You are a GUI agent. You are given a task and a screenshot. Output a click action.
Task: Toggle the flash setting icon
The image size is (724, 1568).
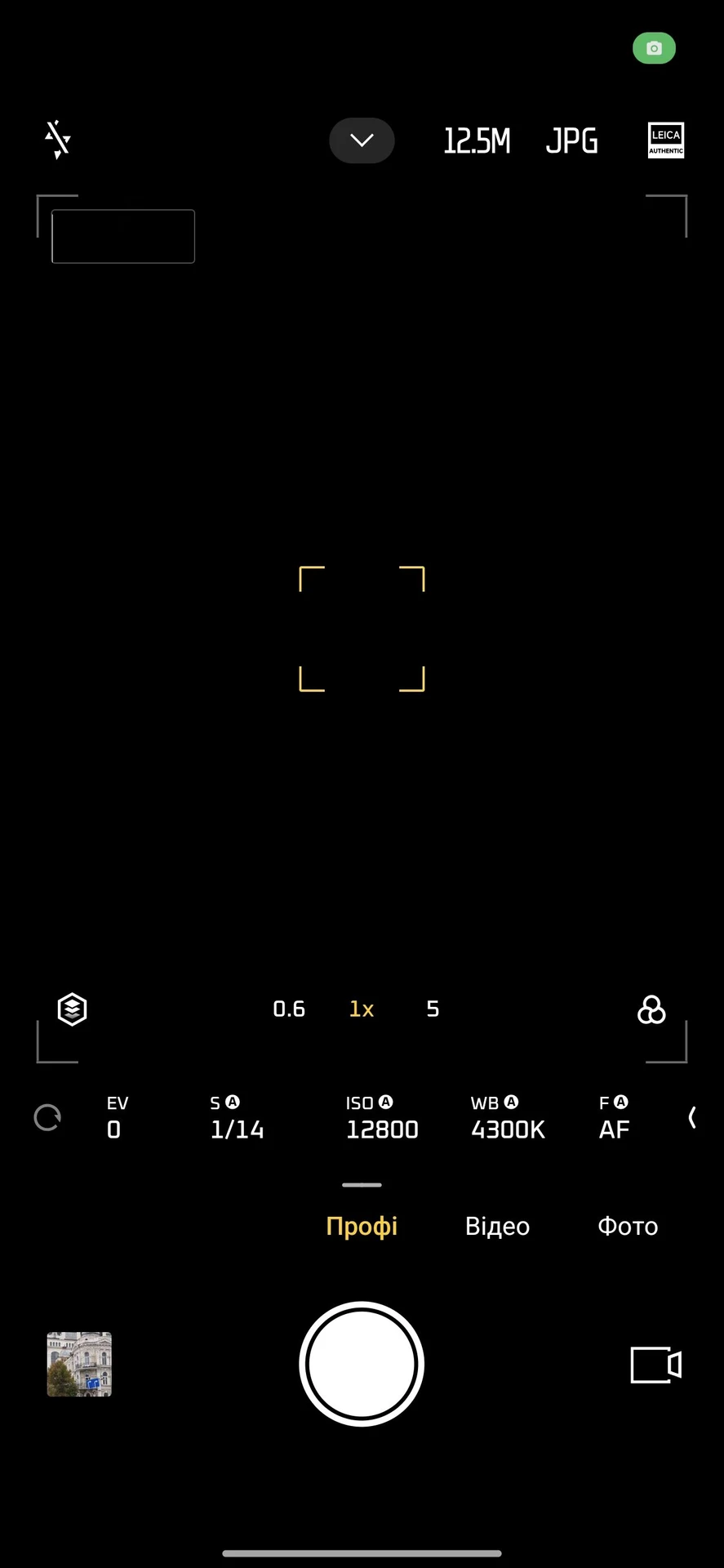tap(57, 140)
